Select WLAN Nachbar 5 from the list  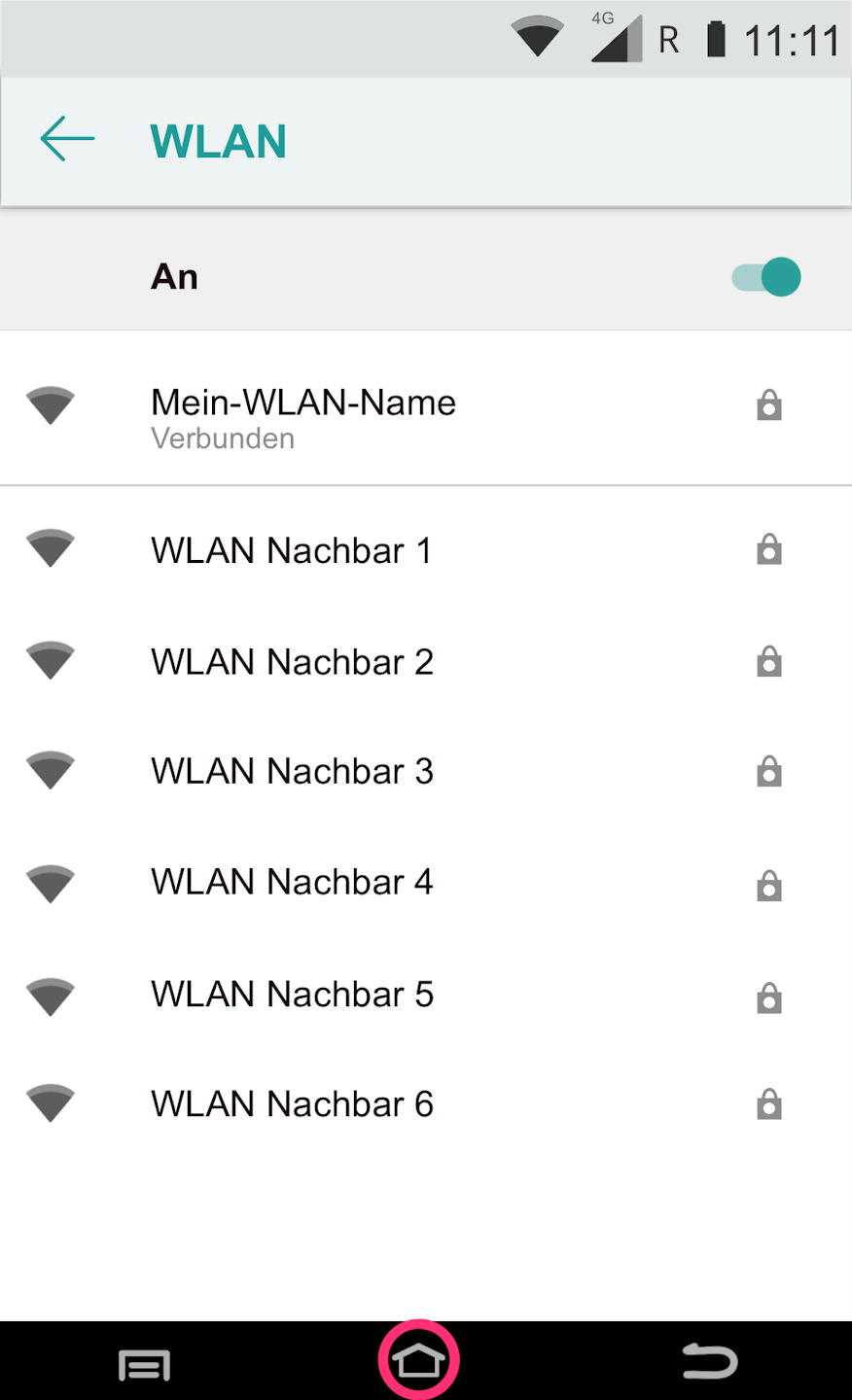[292, 995]
